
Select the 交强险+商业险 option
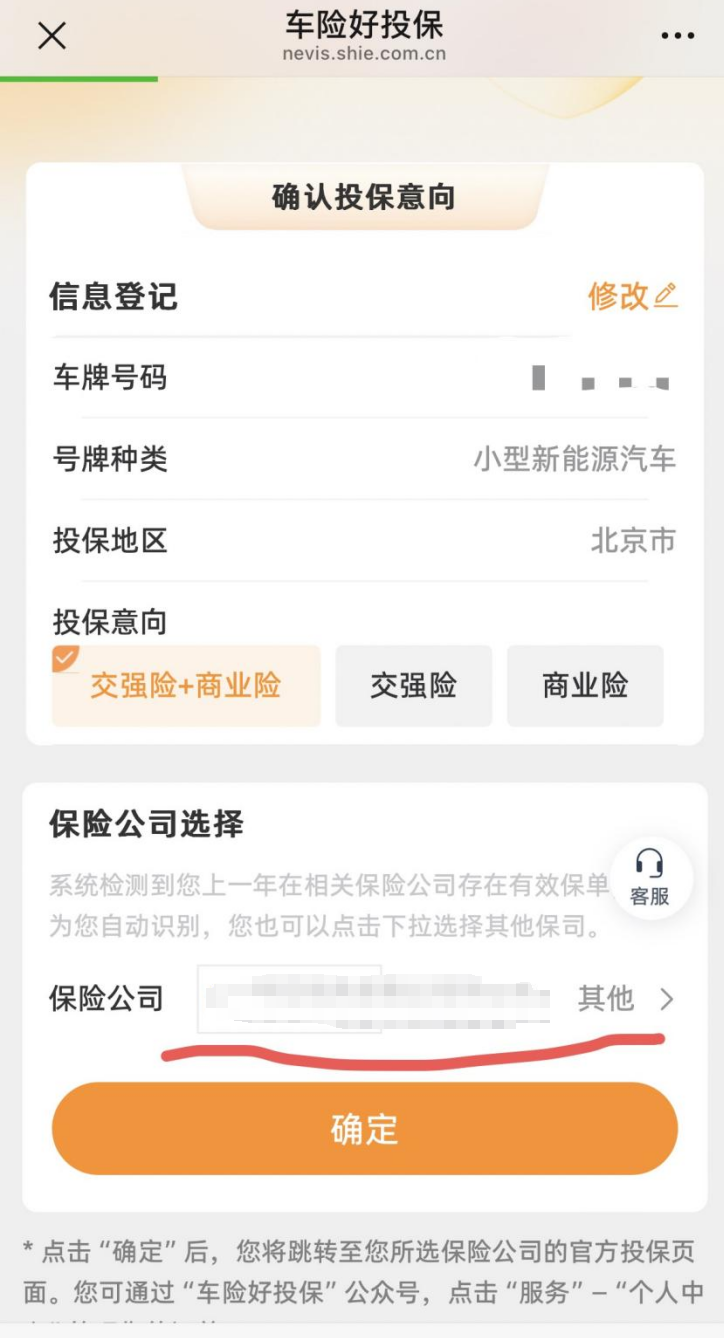(x=186, y=686)
